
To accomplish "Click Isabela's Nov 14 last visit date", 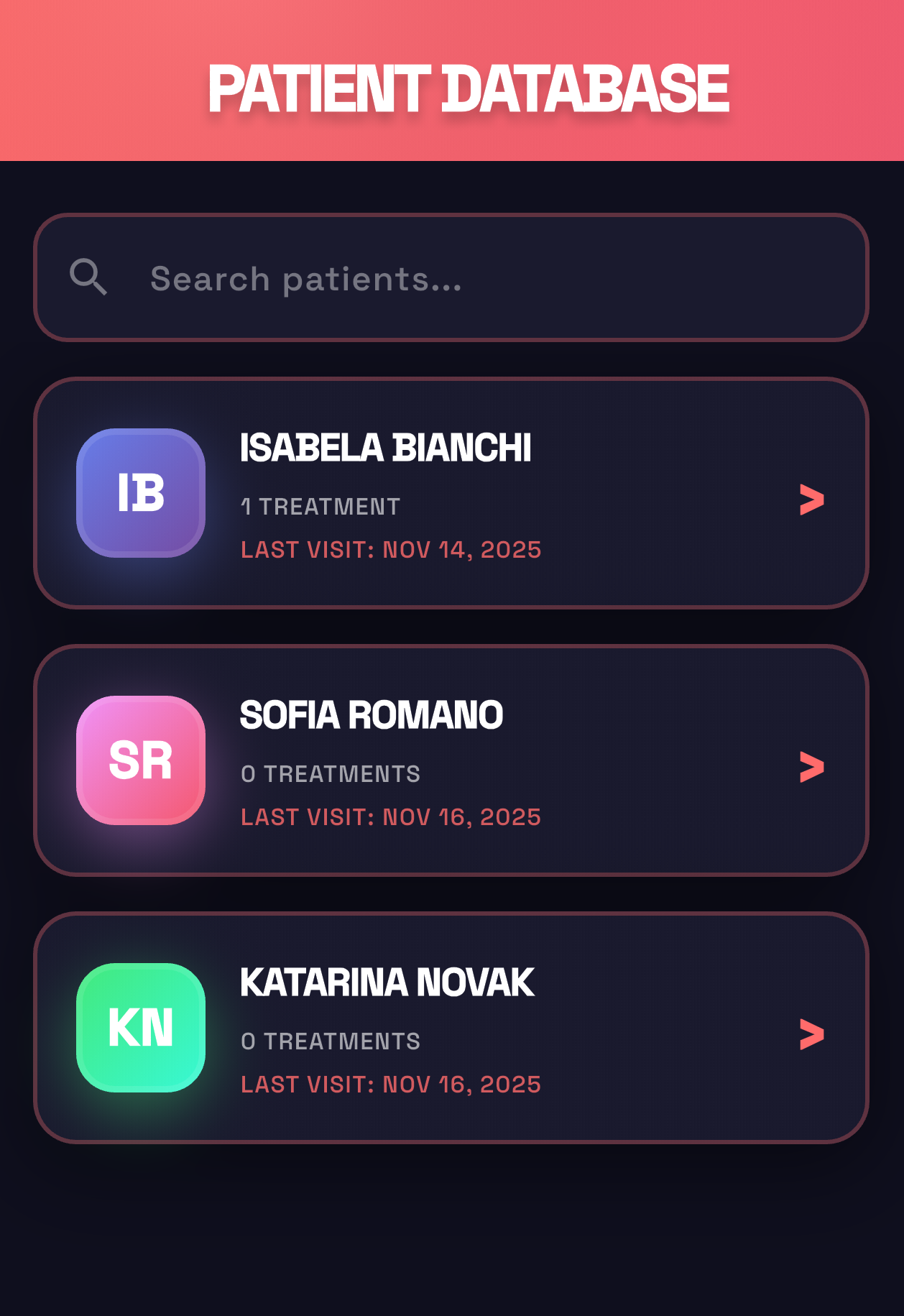I will (x=390, y=549).
